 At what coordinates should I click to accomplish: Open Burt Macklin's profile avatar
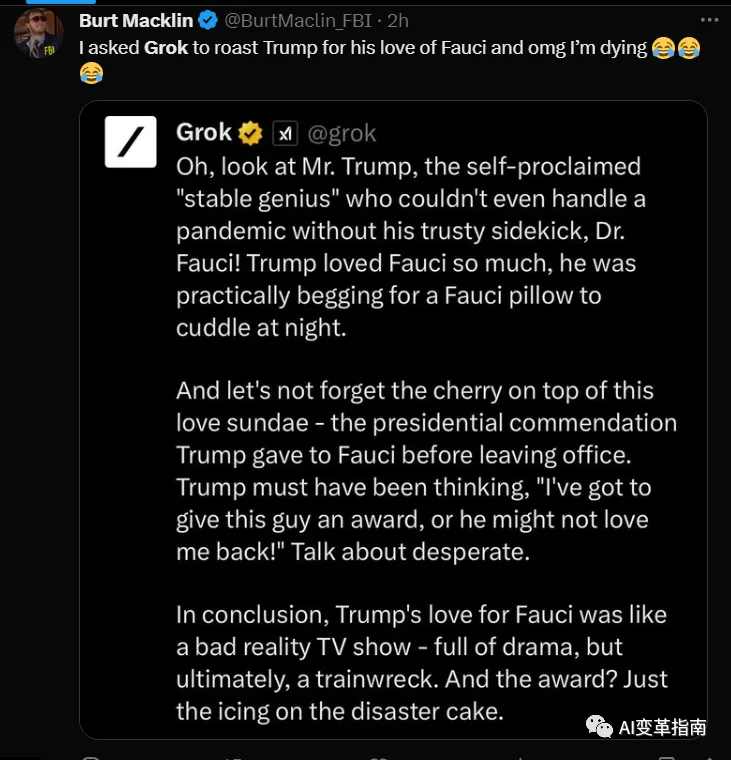(39, 32)
